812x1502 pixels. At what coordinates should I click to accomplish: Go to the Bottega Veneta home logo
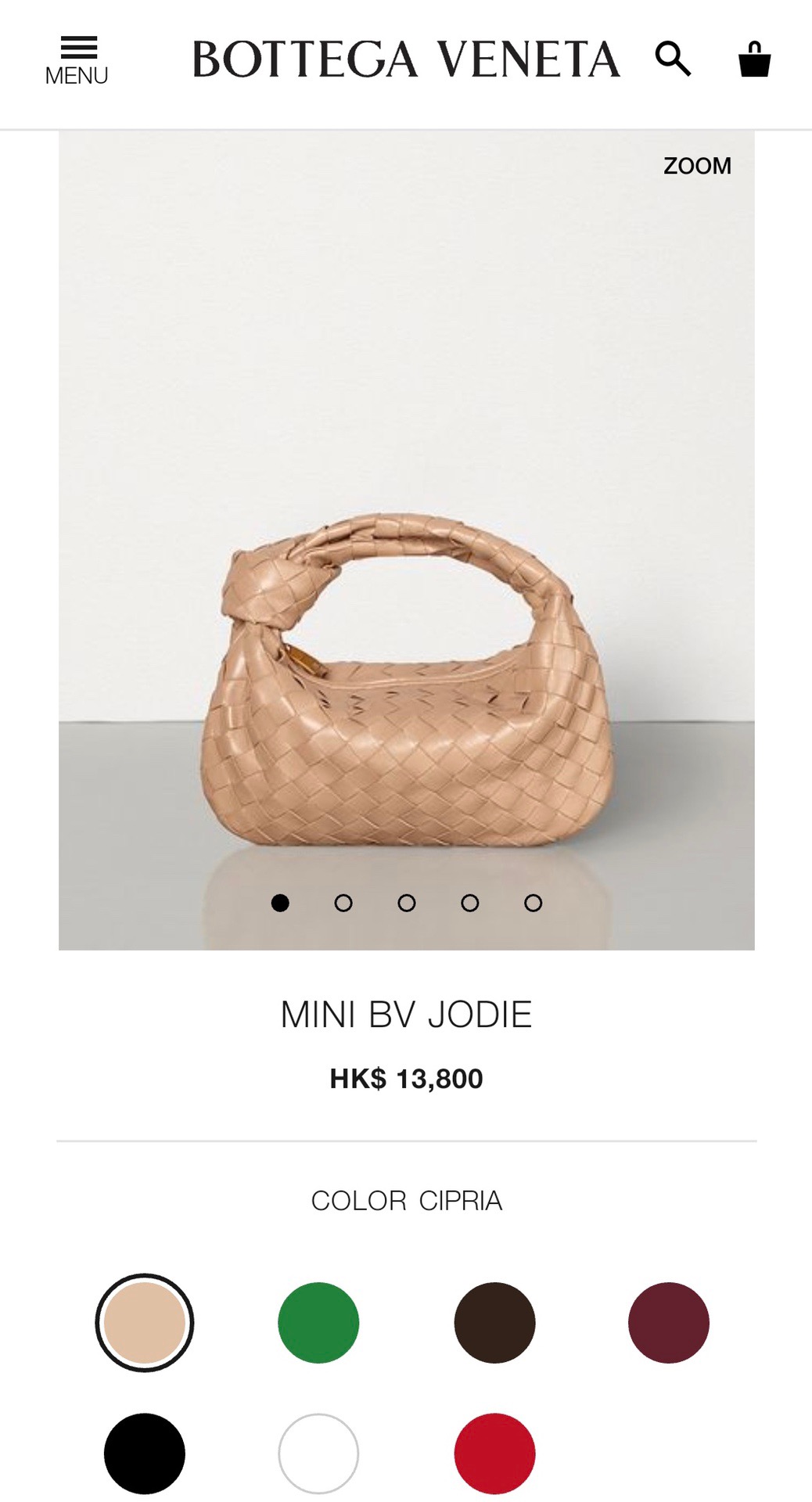tap(406, 59)
